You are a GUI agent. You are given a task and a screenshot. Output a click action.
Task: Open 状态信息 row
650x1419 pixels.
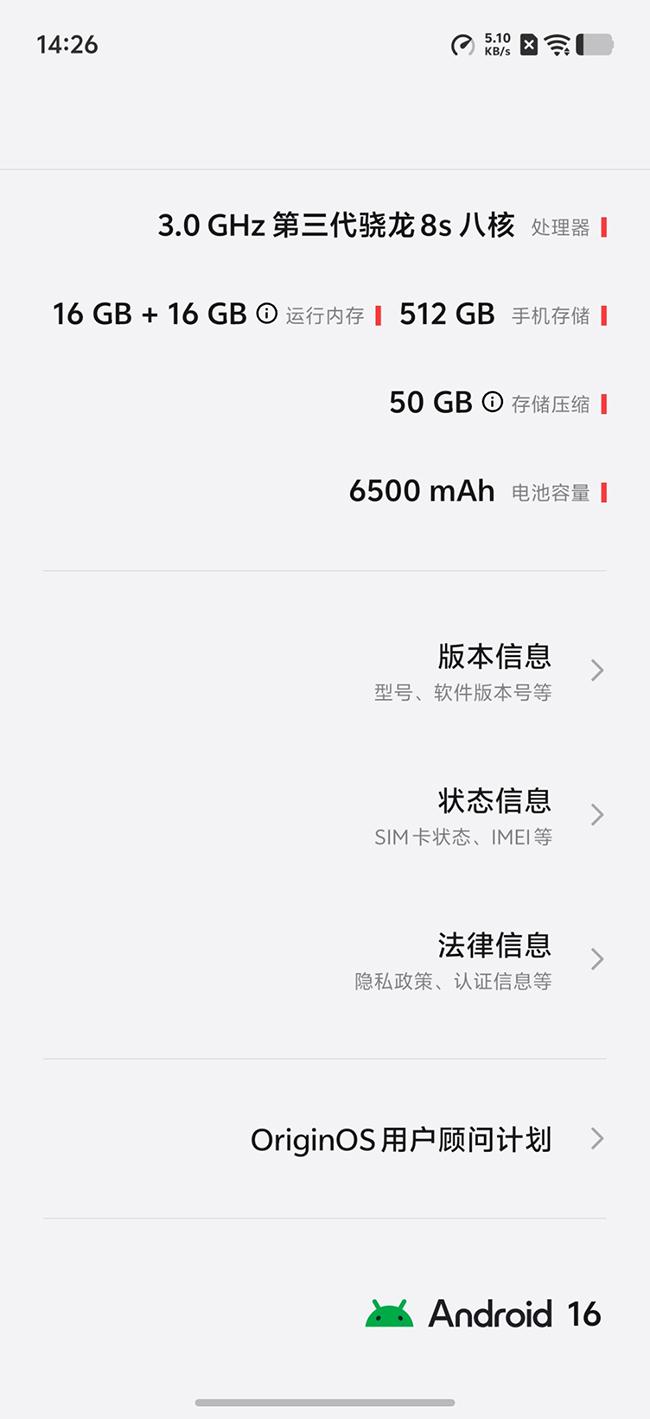494,815
